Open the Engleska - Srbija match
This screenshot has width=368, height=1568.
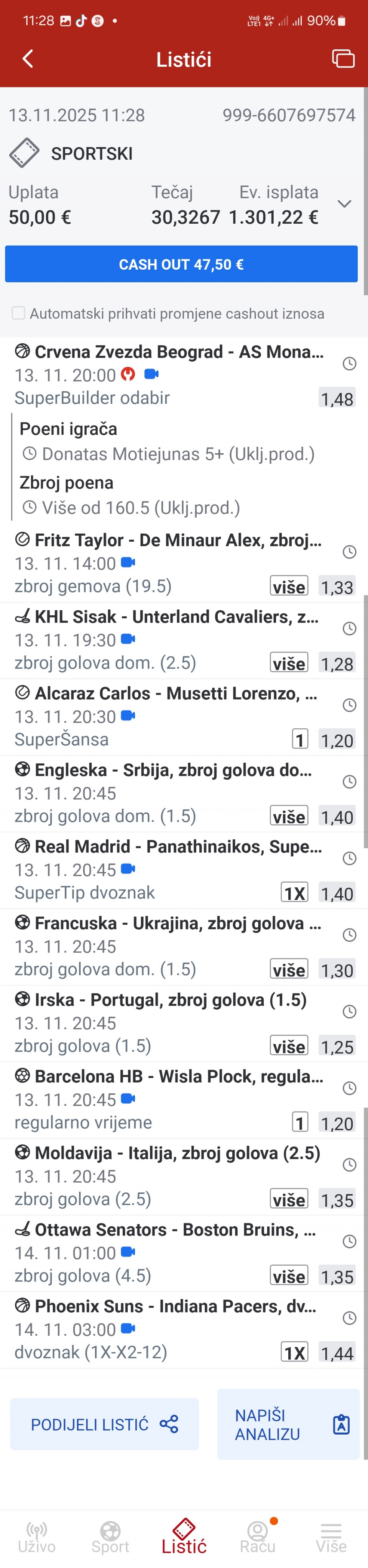click(x=173, y=770)
